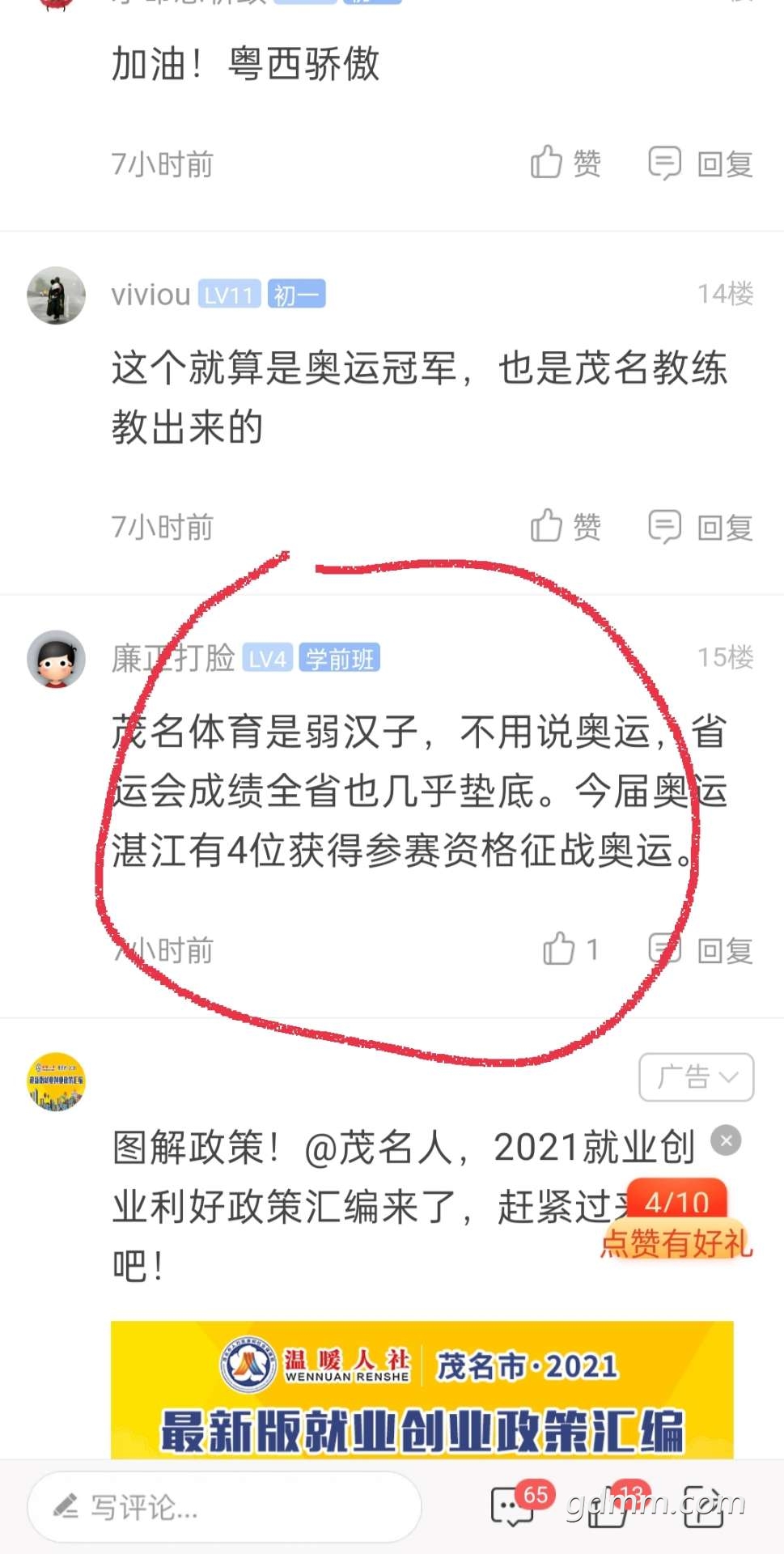Dismiss the 点赞有好礼 floating badge
784x1554 pixels.
click(x=726, y=1140)
